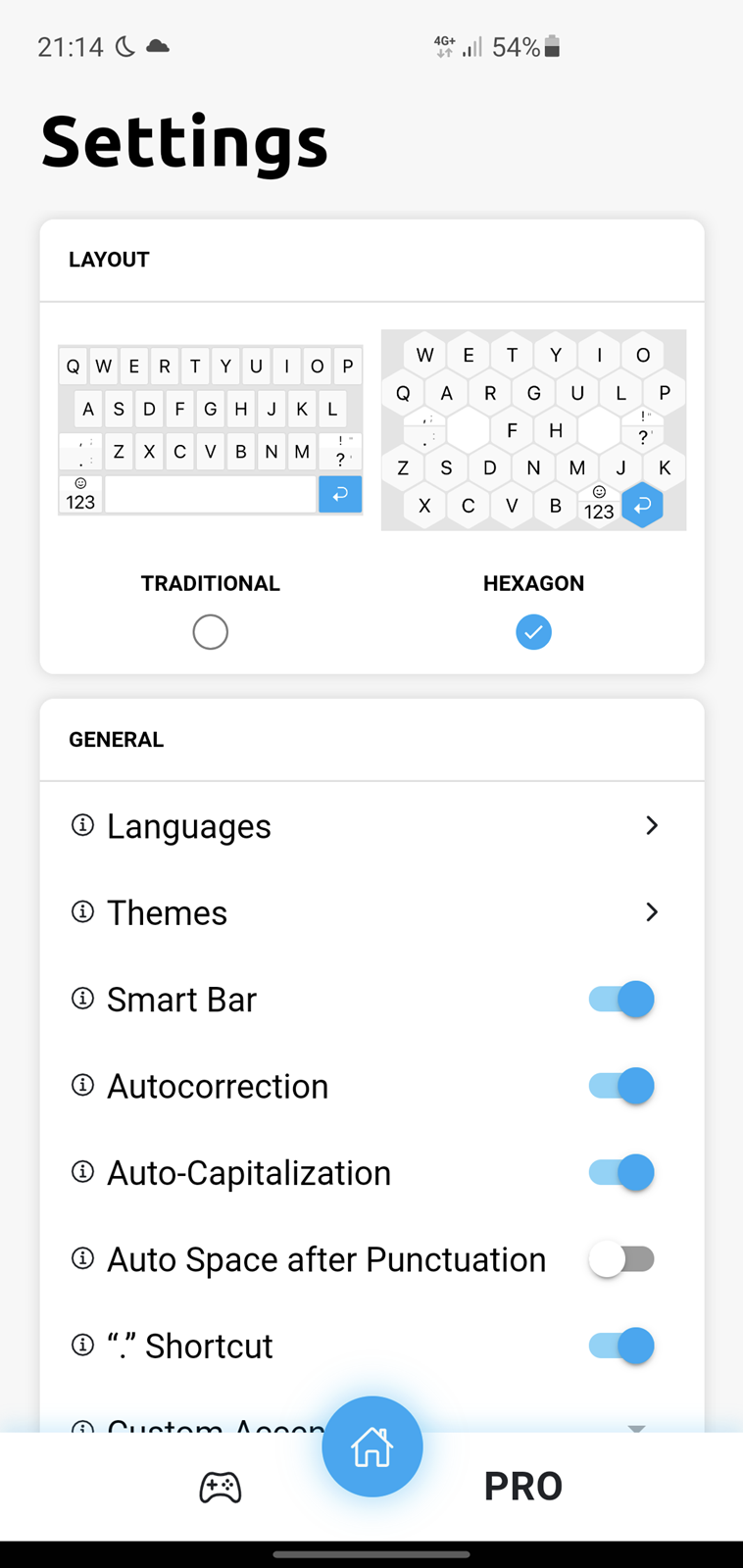Viewport: 743px width, 1568px height.
Task: Enable Auto Space after Punctuation
Action: (621, 1259)
